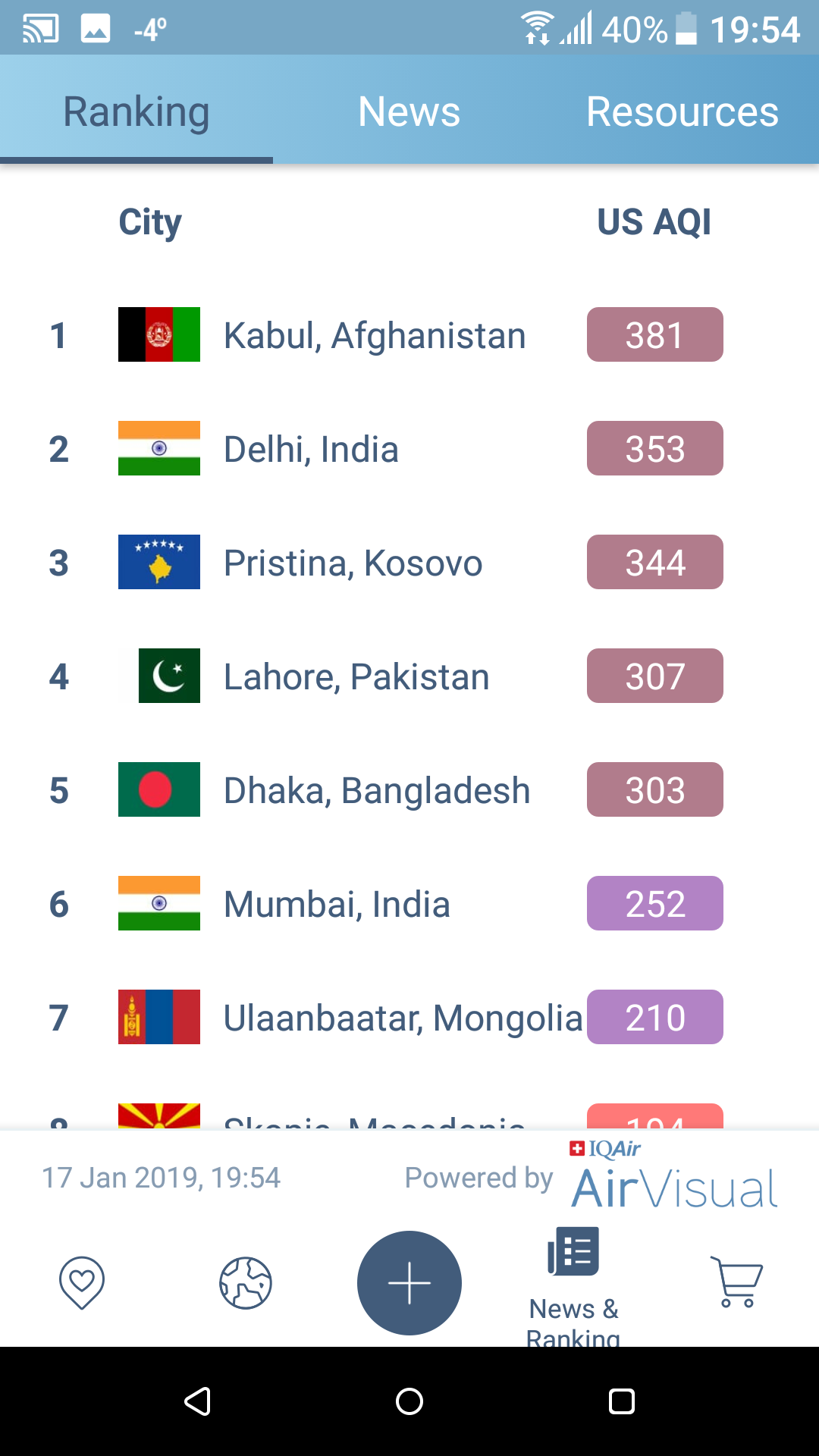Switch to the News tab
Screen dimensions: 819x1456
pyautogui.click(x=409, y=111)
